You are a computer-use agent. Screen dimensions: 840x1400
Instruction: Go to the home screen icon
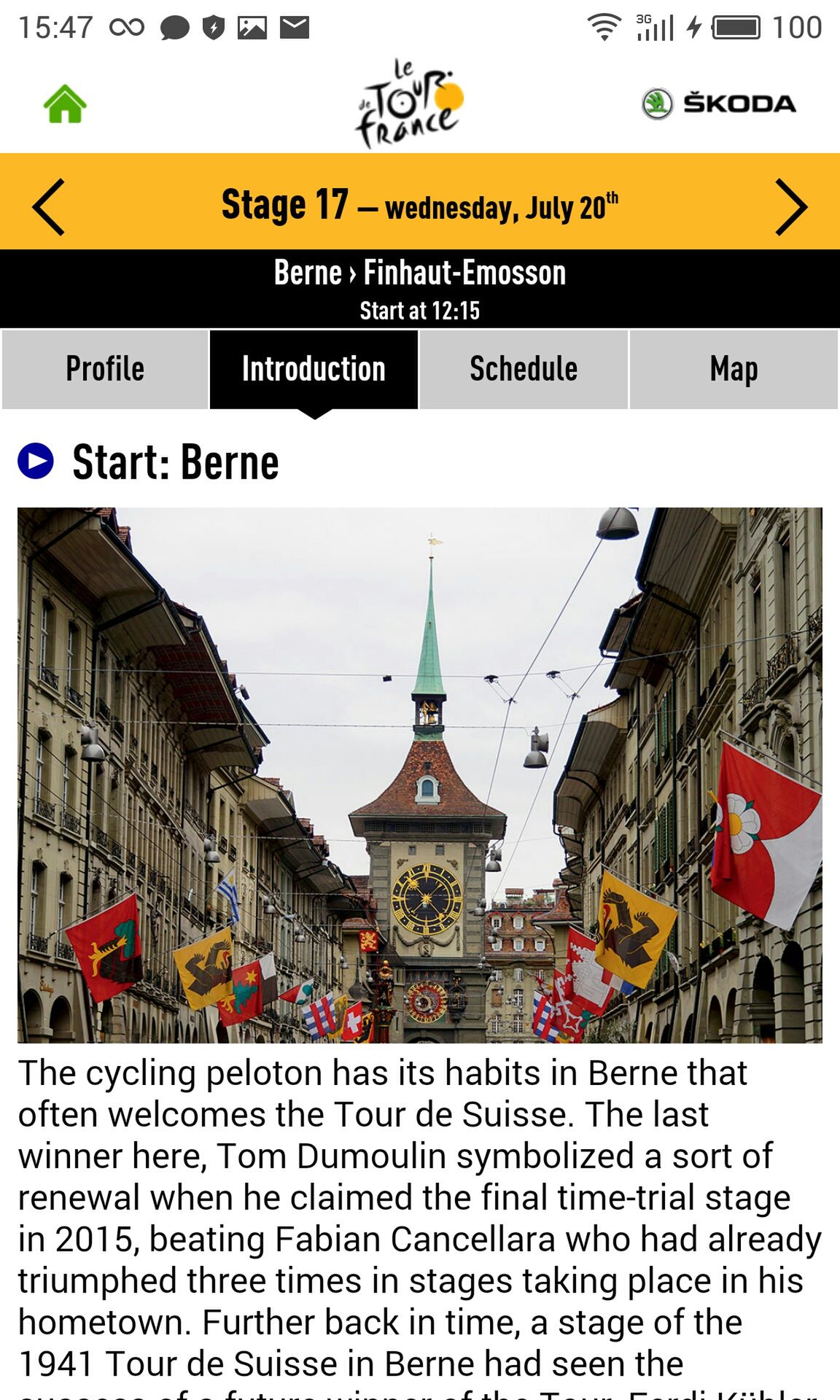pos(65,104)
